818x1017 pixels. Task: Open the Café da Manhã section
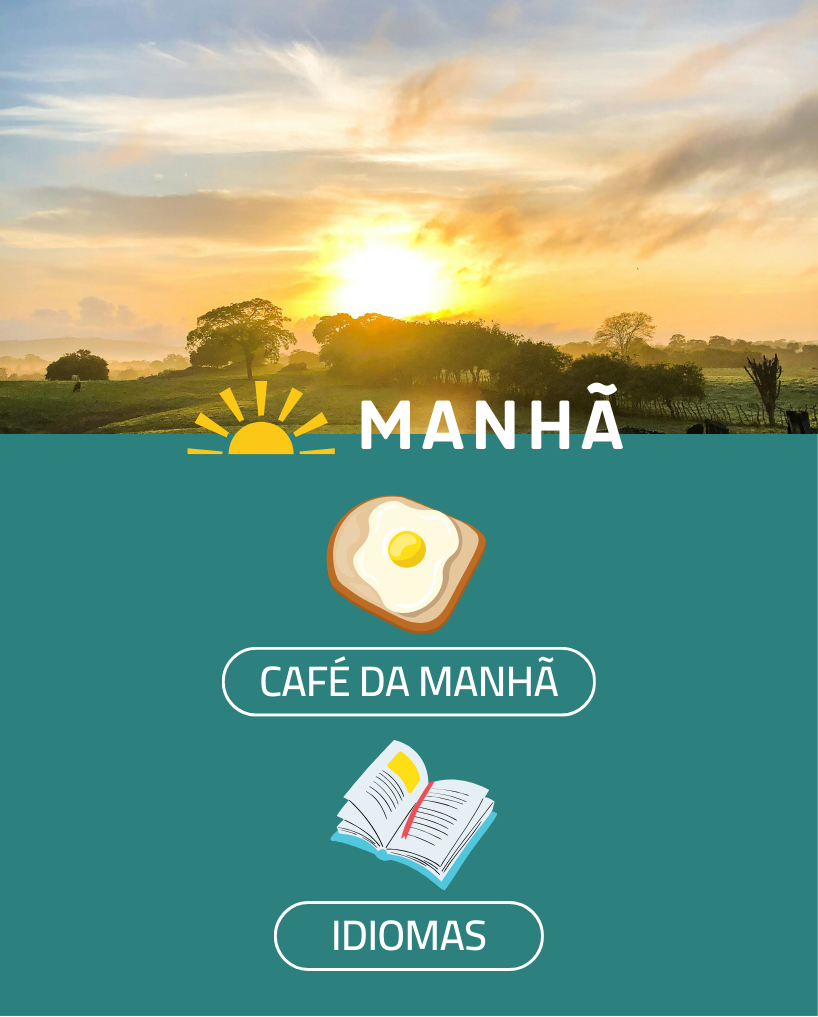coord(408,681)
